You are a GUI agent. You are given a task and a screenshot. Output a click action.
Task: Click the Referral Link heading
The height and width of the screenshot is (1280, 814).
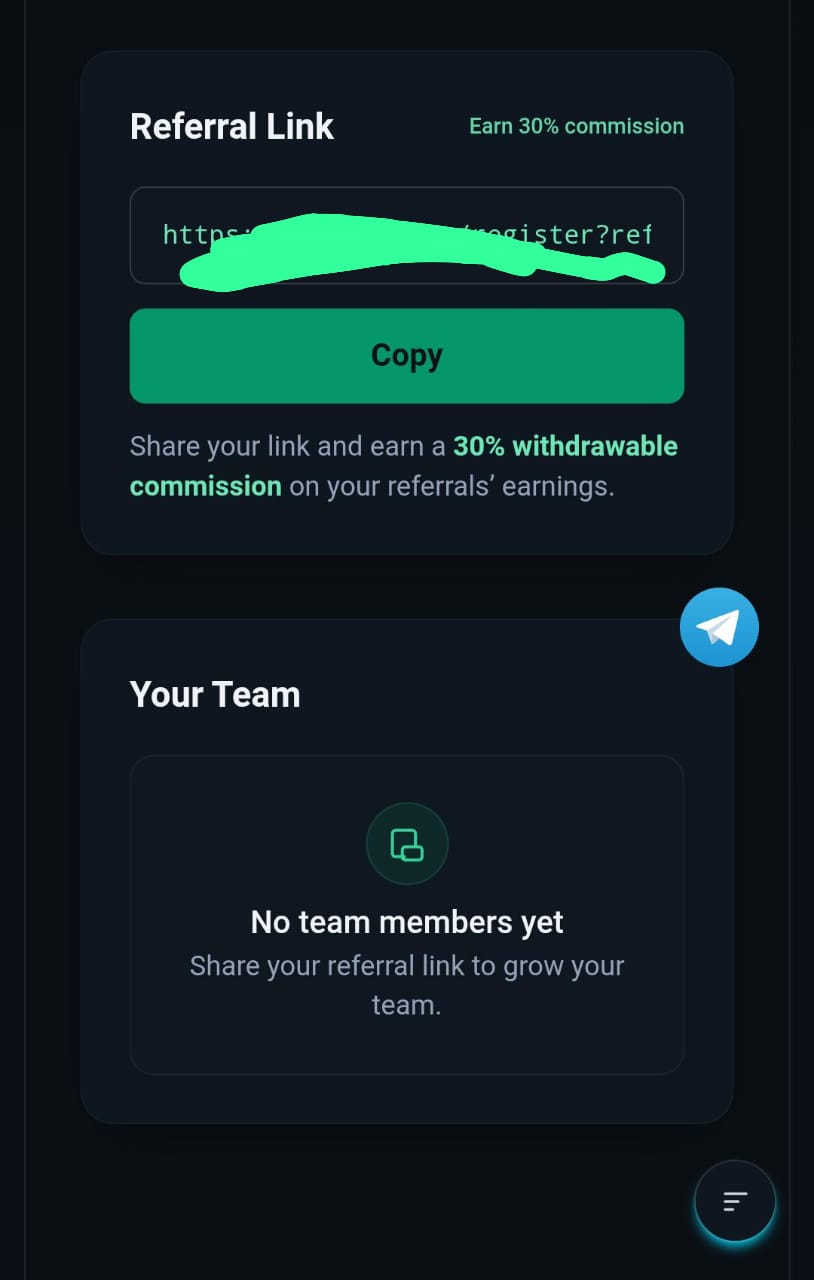[x=231, y=126]
